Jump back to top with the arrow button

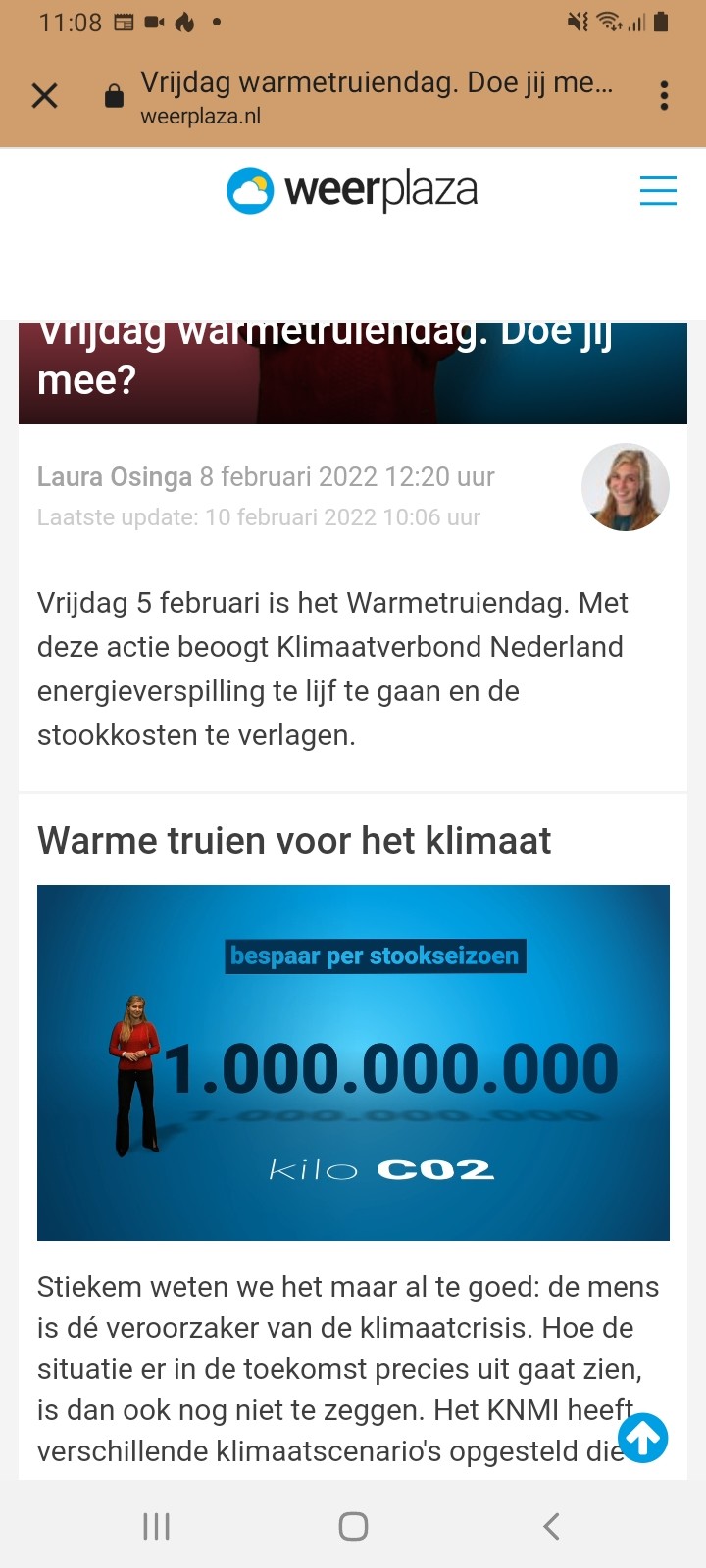643,1438
